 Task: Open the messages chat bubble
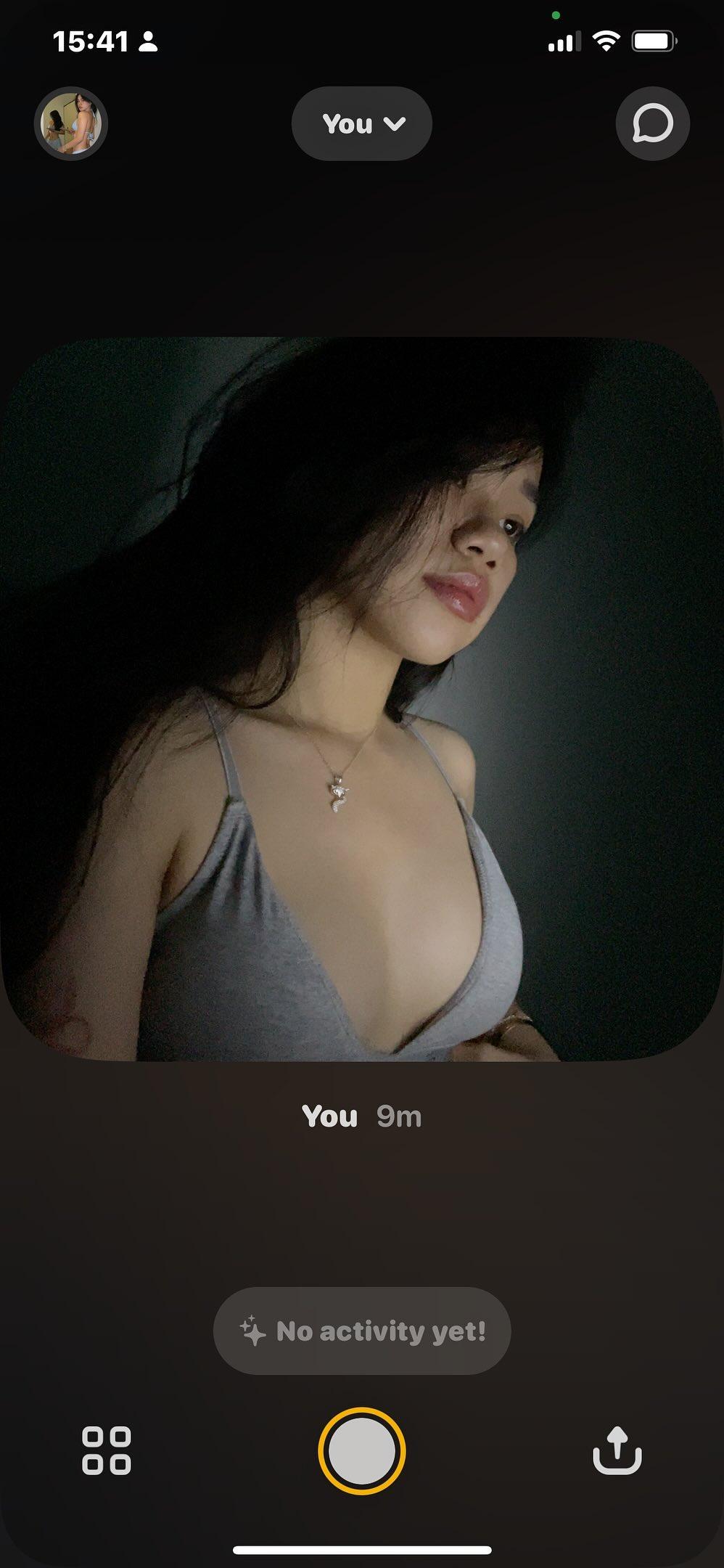[652, 124]
